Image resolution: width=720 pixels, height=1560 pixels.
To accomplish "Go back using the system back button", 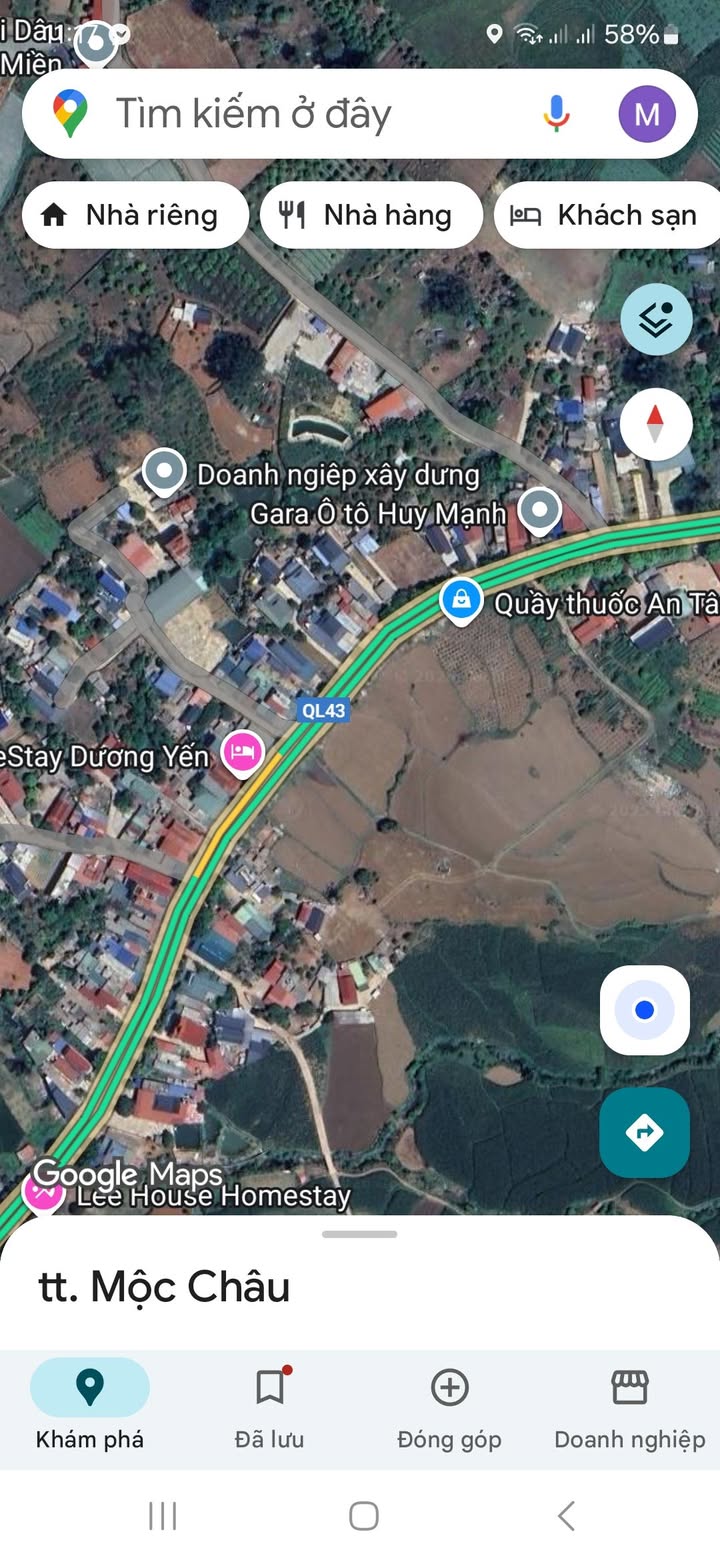I will (566, 1516).
